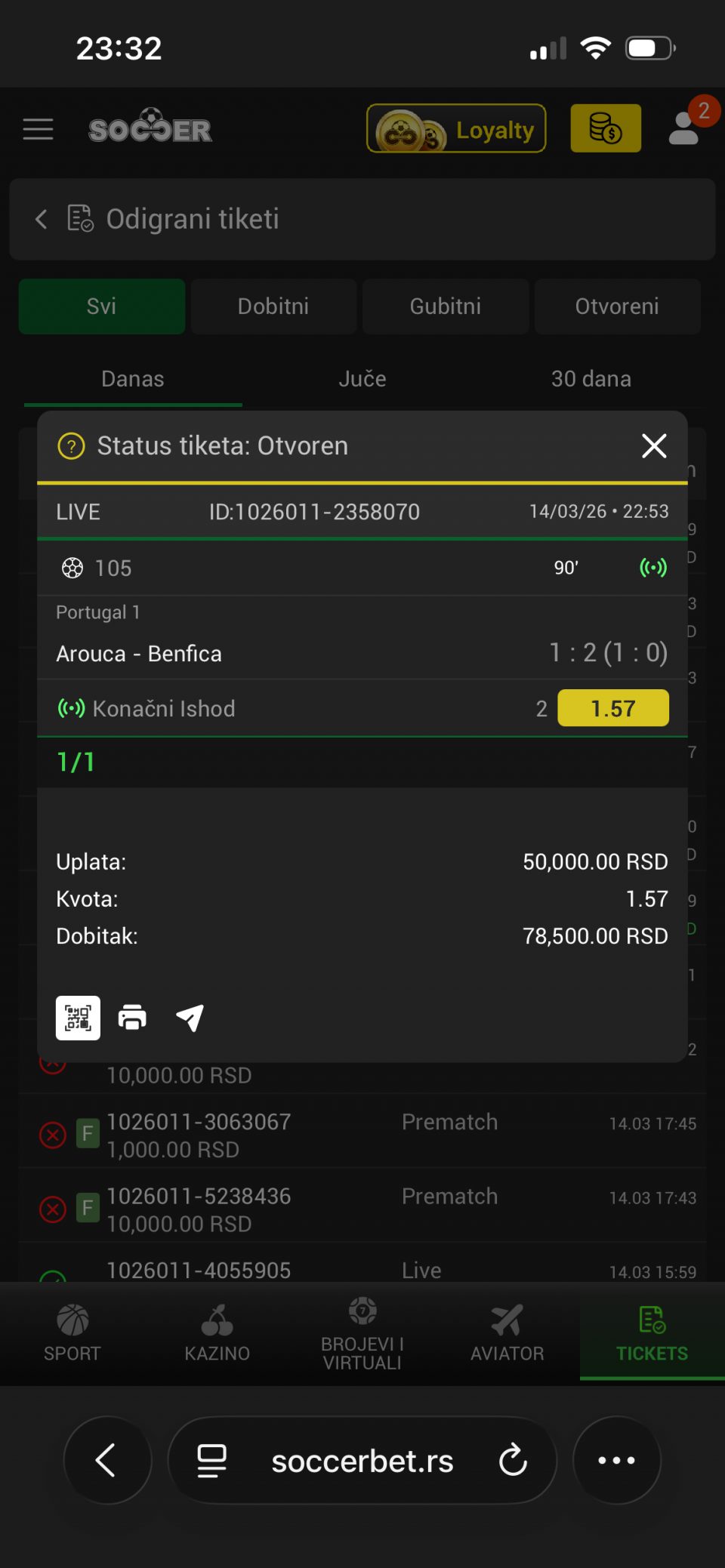Open the Loyalty program
Image resolution: width=725 pixels, height=1568 pixels.
[x=456, y=129]
